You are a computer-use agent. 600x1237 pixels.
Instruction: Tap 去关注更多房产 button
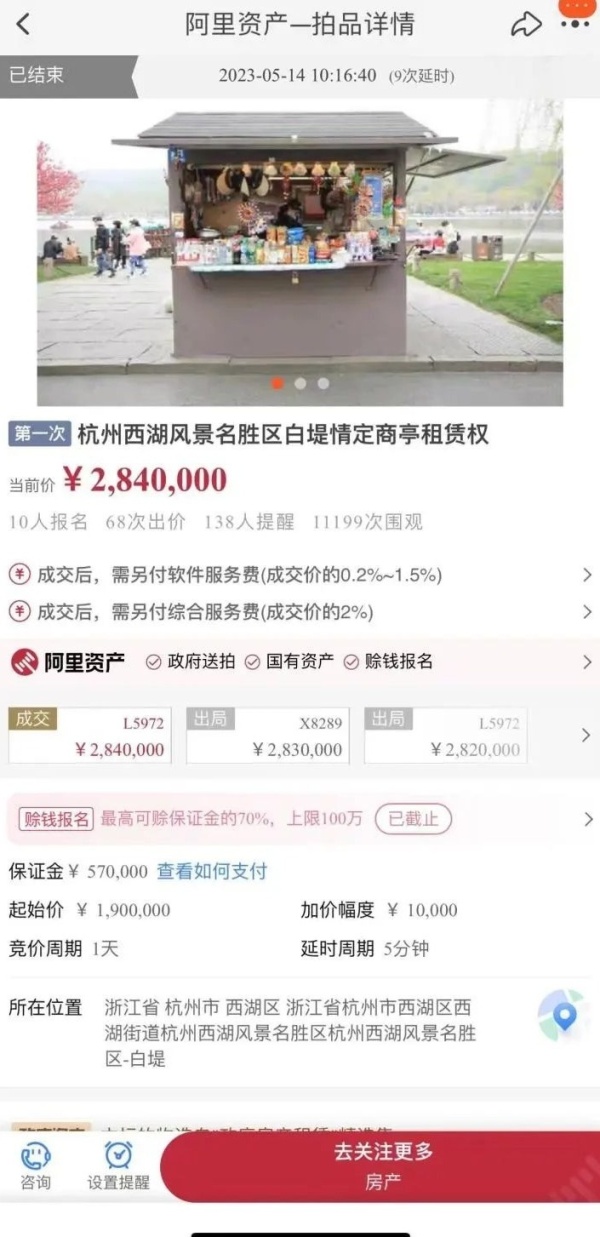(384, 1166)
